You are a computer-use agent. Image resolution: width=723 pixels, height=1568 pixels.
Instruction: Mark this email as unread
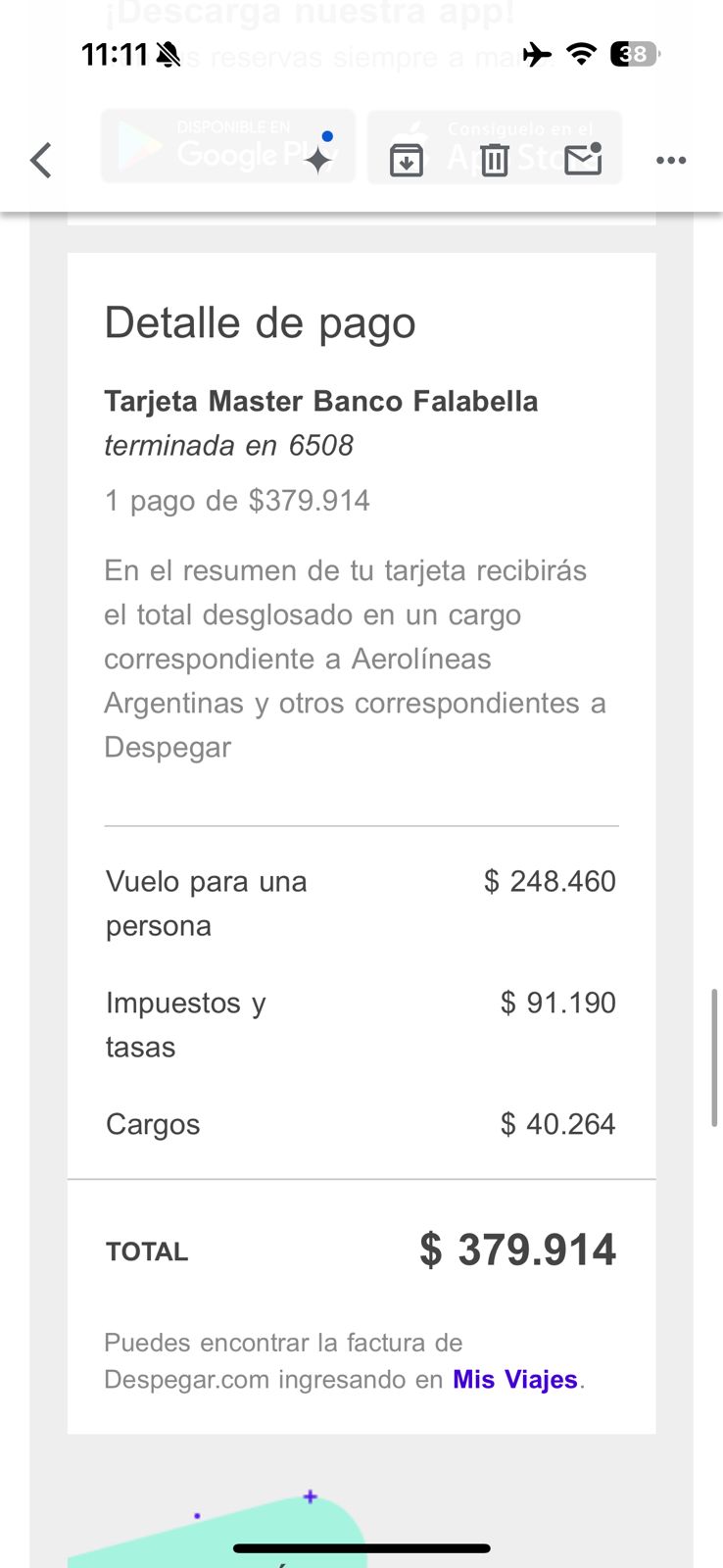click(x=583, y=159)
